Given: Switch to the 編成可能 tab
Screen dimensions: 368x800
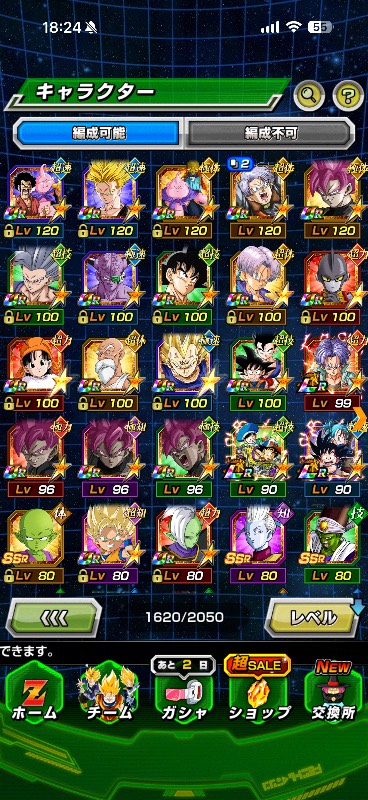Looking at the screenshot, I should pyautogui.click(x=98, y=133).
